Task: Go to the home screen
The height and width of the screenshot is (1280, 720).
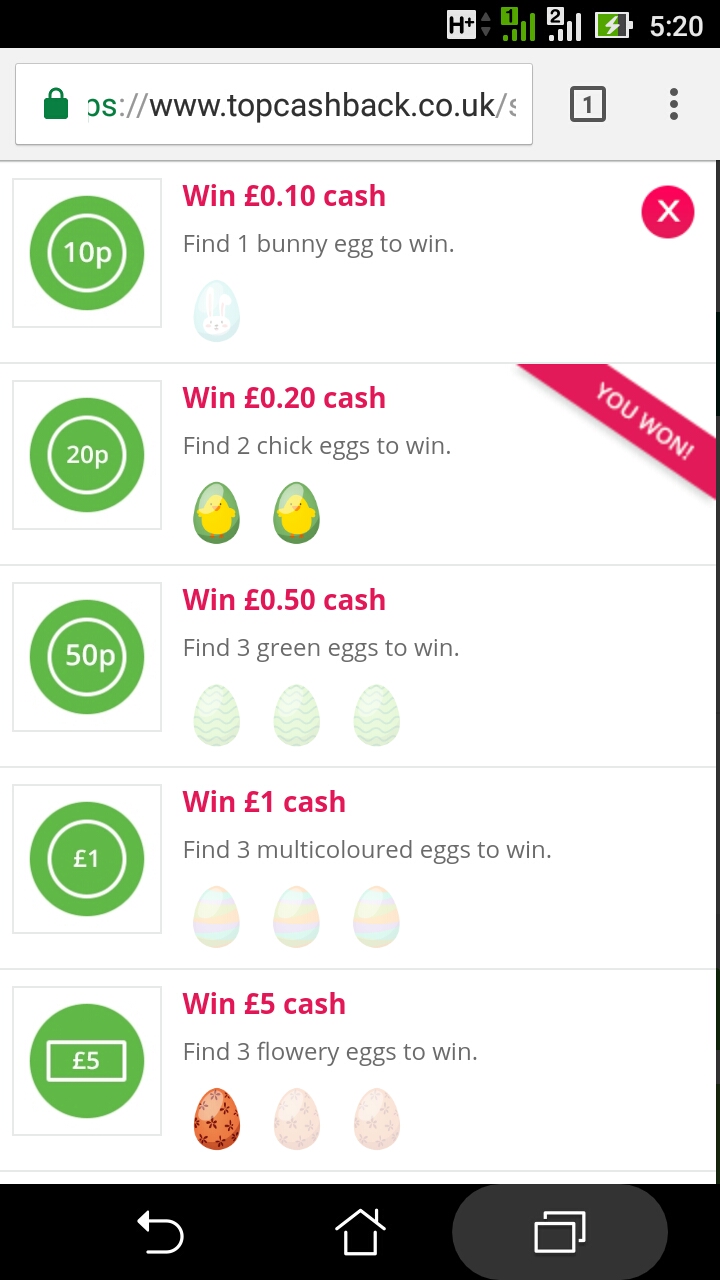Action: (x=360, y=1232)
